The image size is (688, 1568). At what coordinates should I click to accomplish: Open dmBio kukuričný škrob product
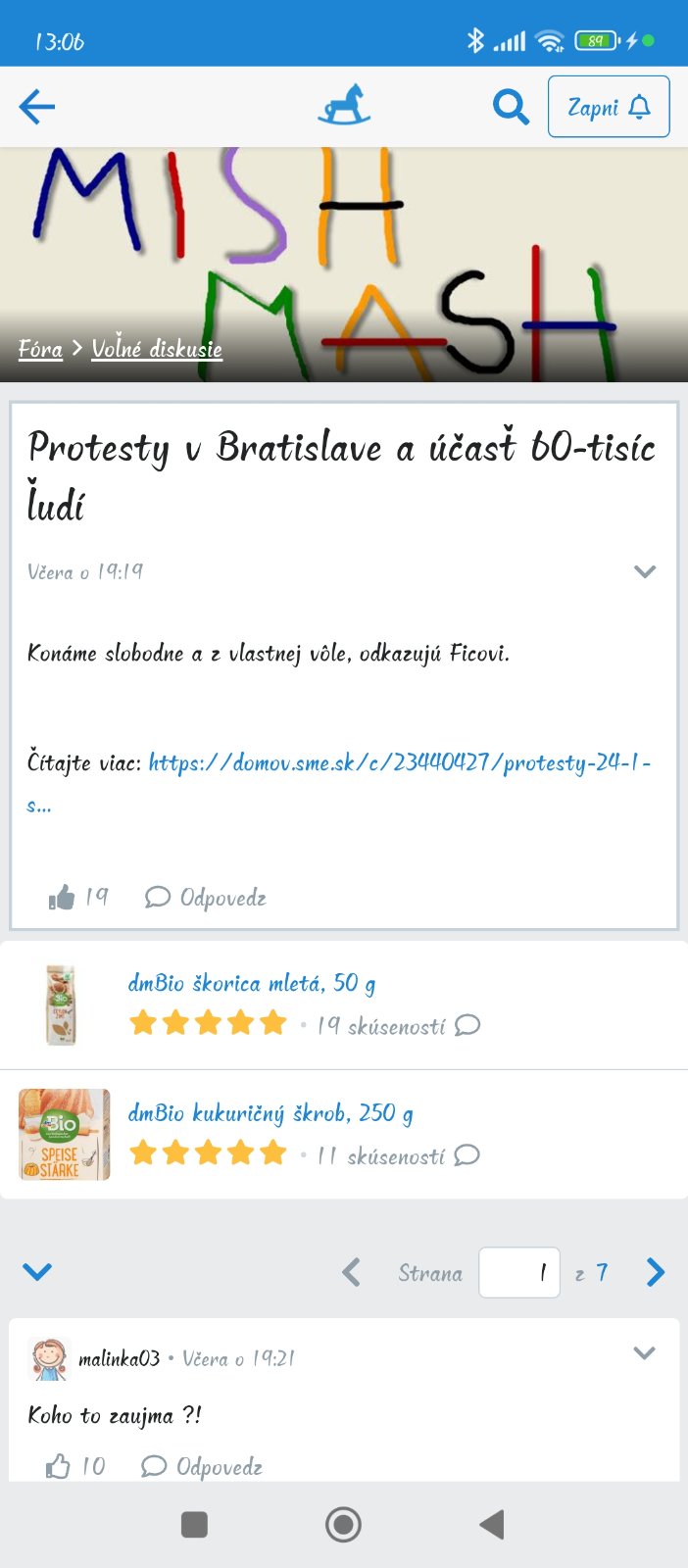270,1113
